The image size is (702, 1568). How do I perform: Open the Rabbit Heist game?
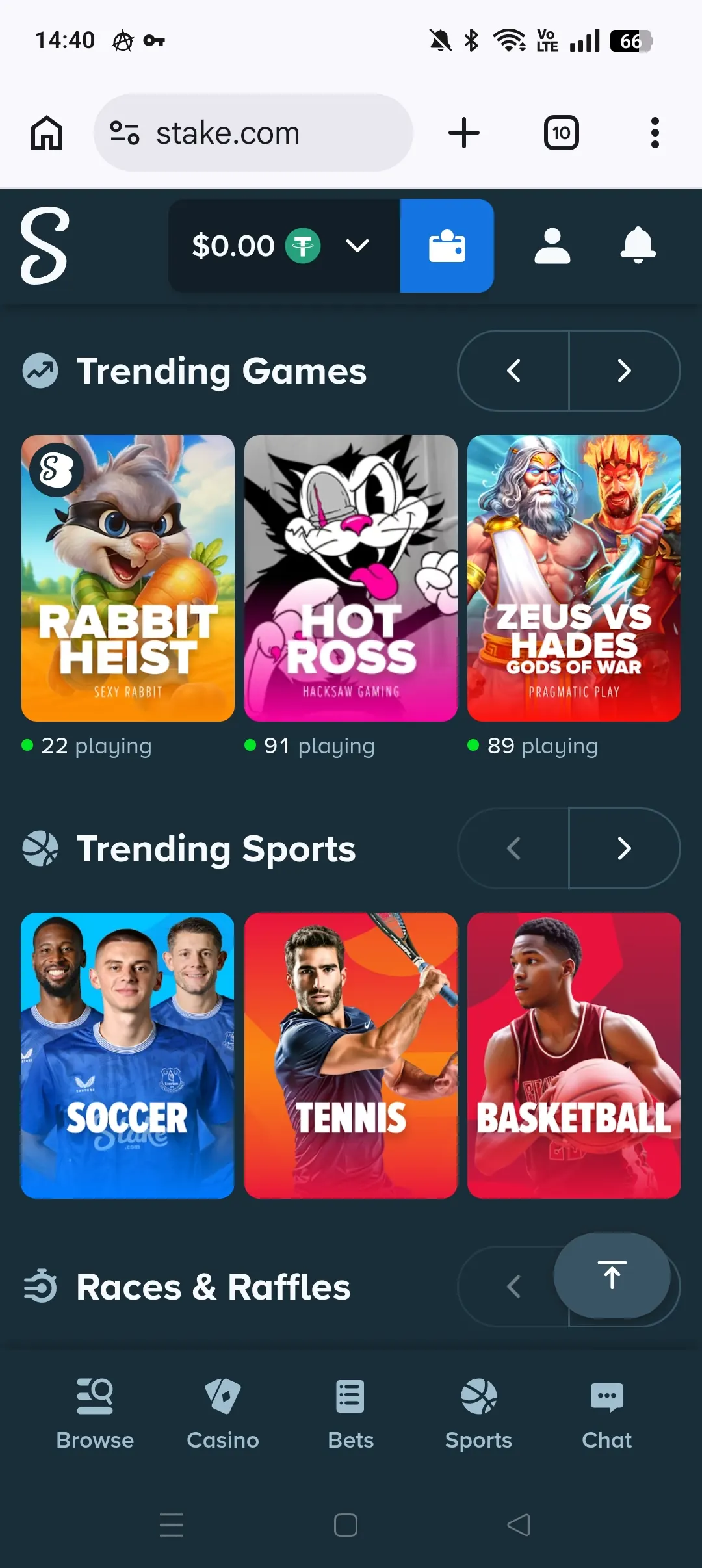(x=127, y=577)
